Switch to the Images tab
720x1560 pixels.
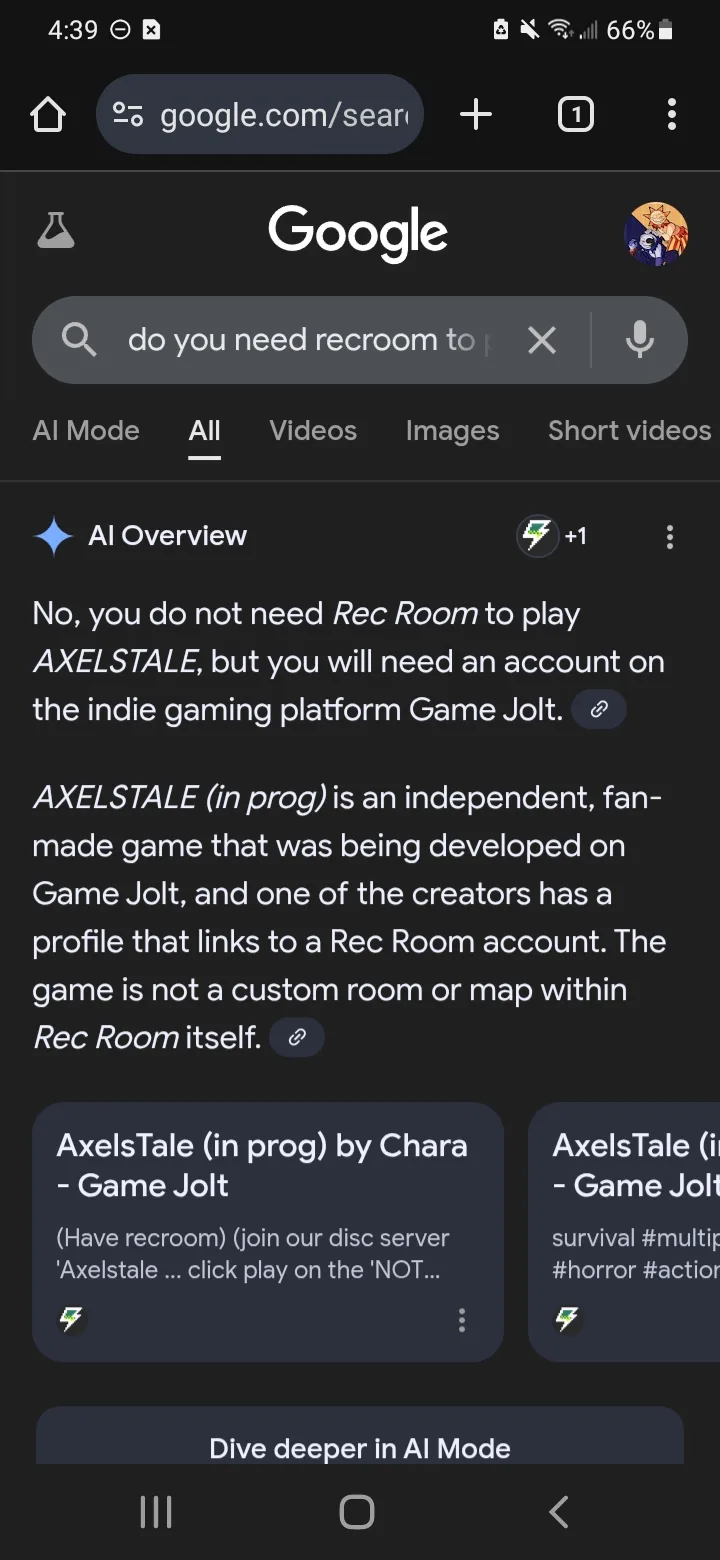(x=452, y=431)
